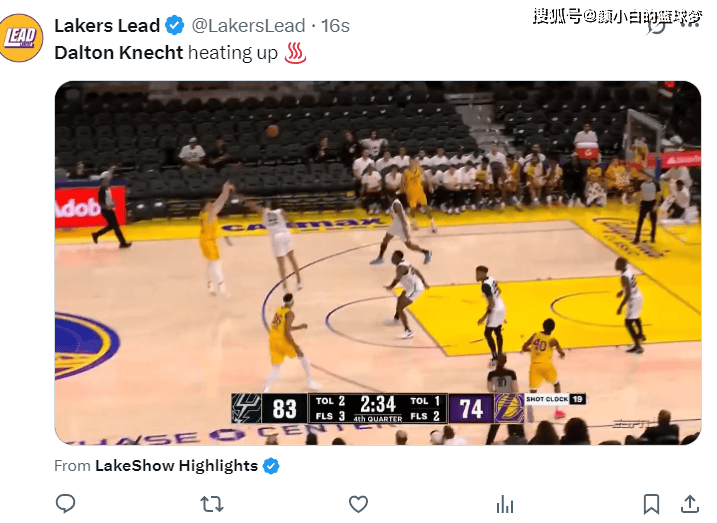Image resolution: width=717 pixels, height=523 pixels.
Task: Share the tweet via share icon
Action: pos(690,504)
